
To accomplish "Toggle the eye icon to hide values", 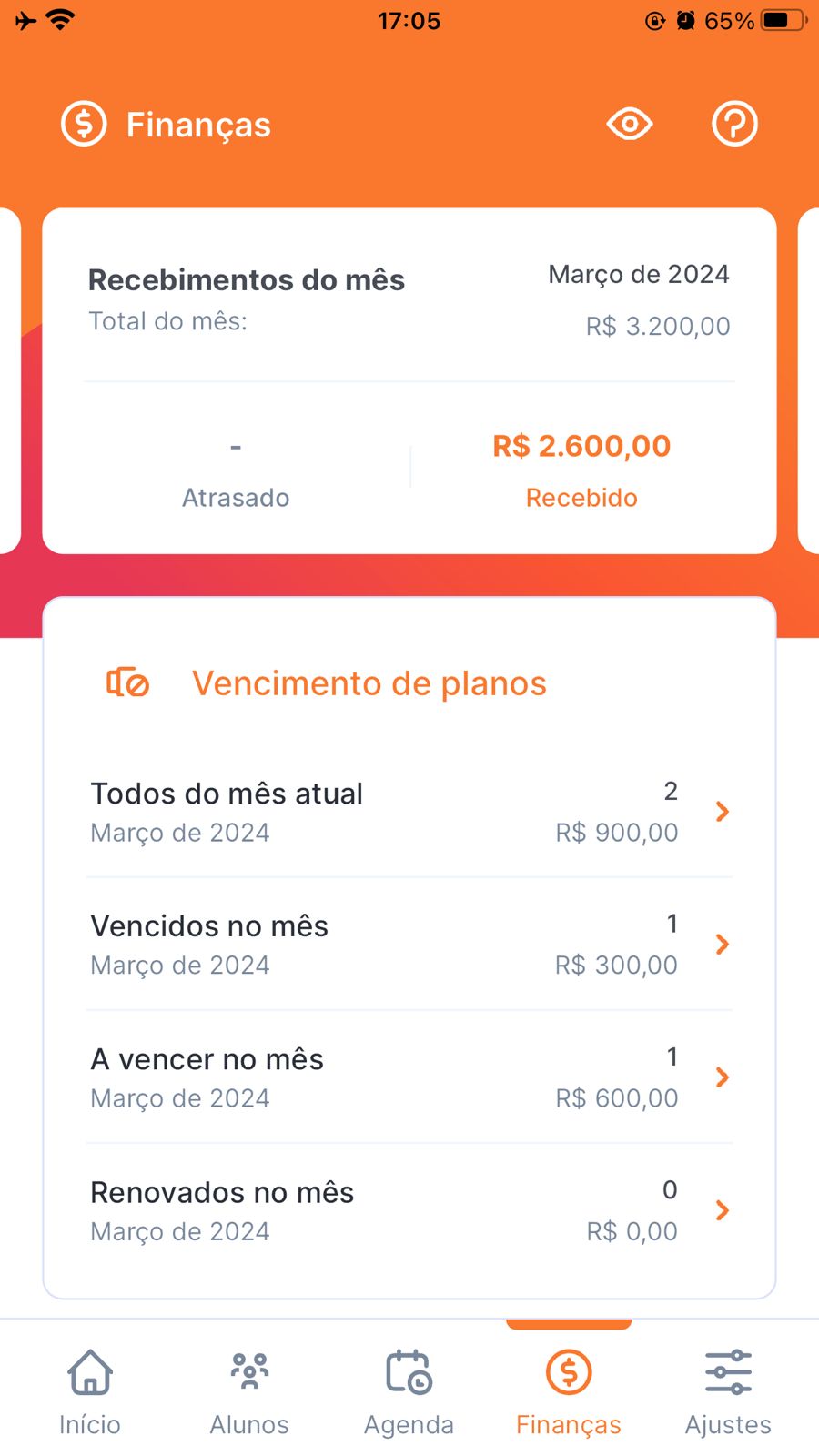I will (x=630, y=124).
